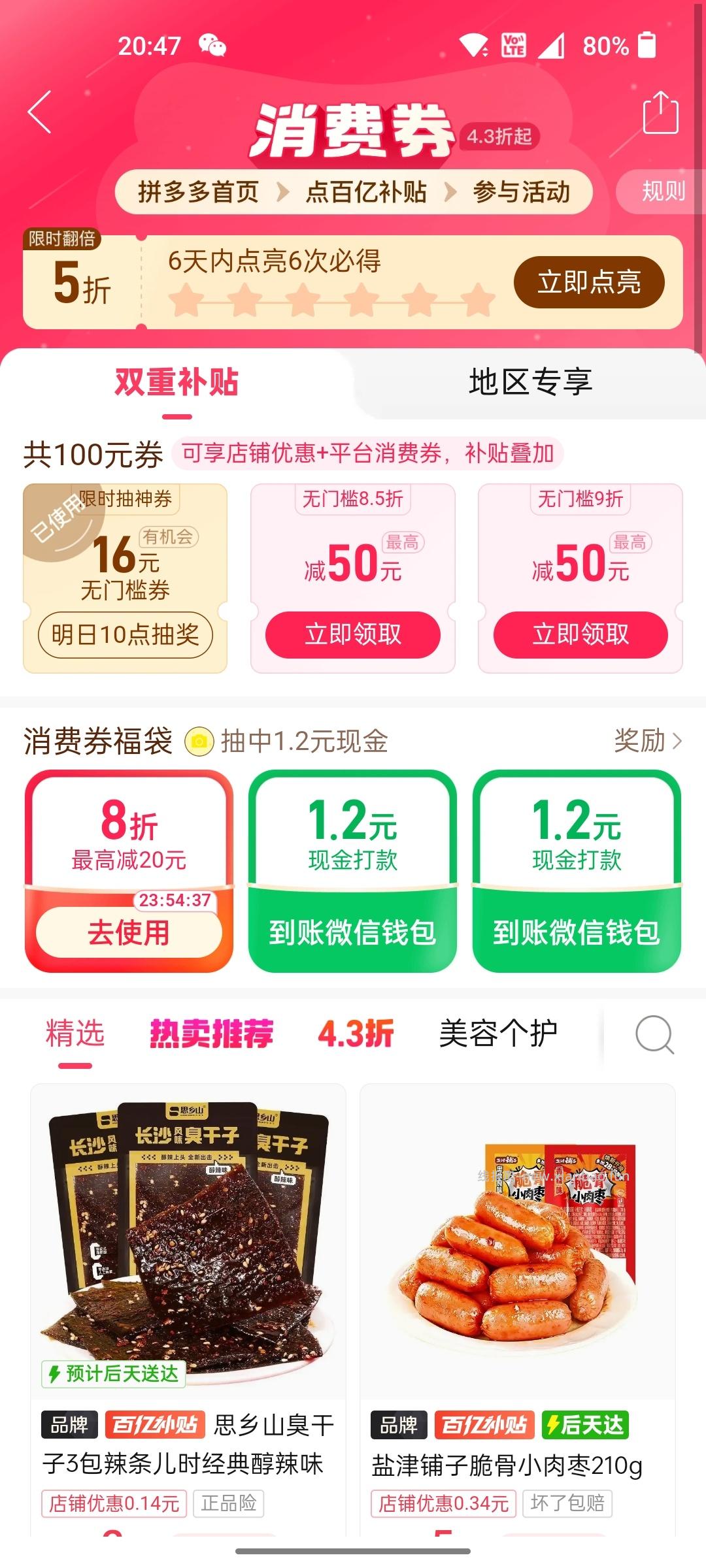This screenshot has height=1568, width=706.
Task: Tap 明日10点抽奖 on the used 16元 coupon
Action: tap(126, 634)
